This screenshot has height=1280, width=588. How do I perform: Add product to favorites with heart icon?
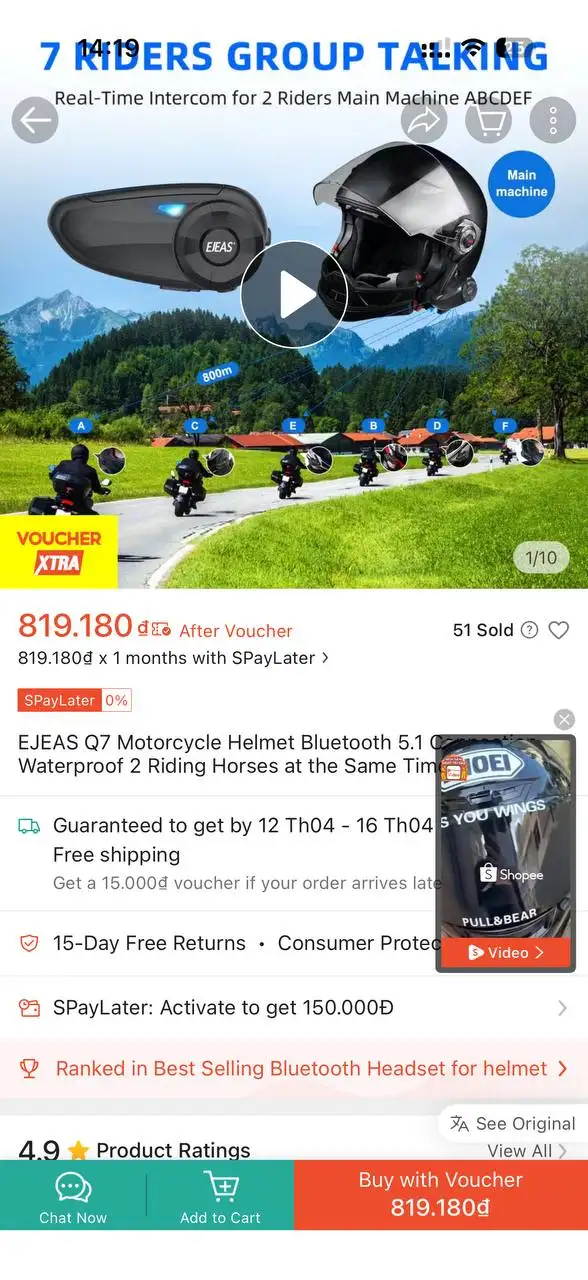pos(559,630)
